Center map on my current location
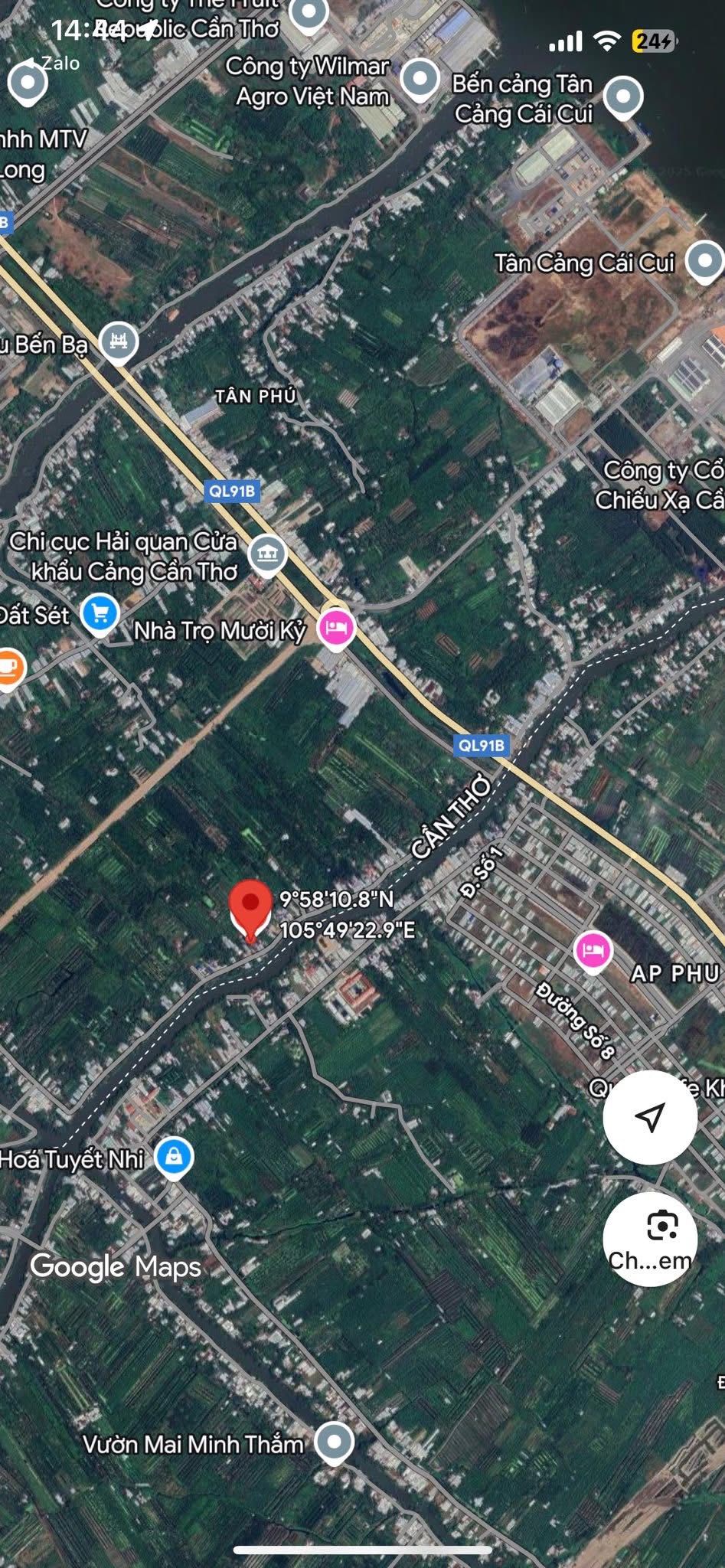This screenshot has height=1568, width=725. (x=649, y=1117)
